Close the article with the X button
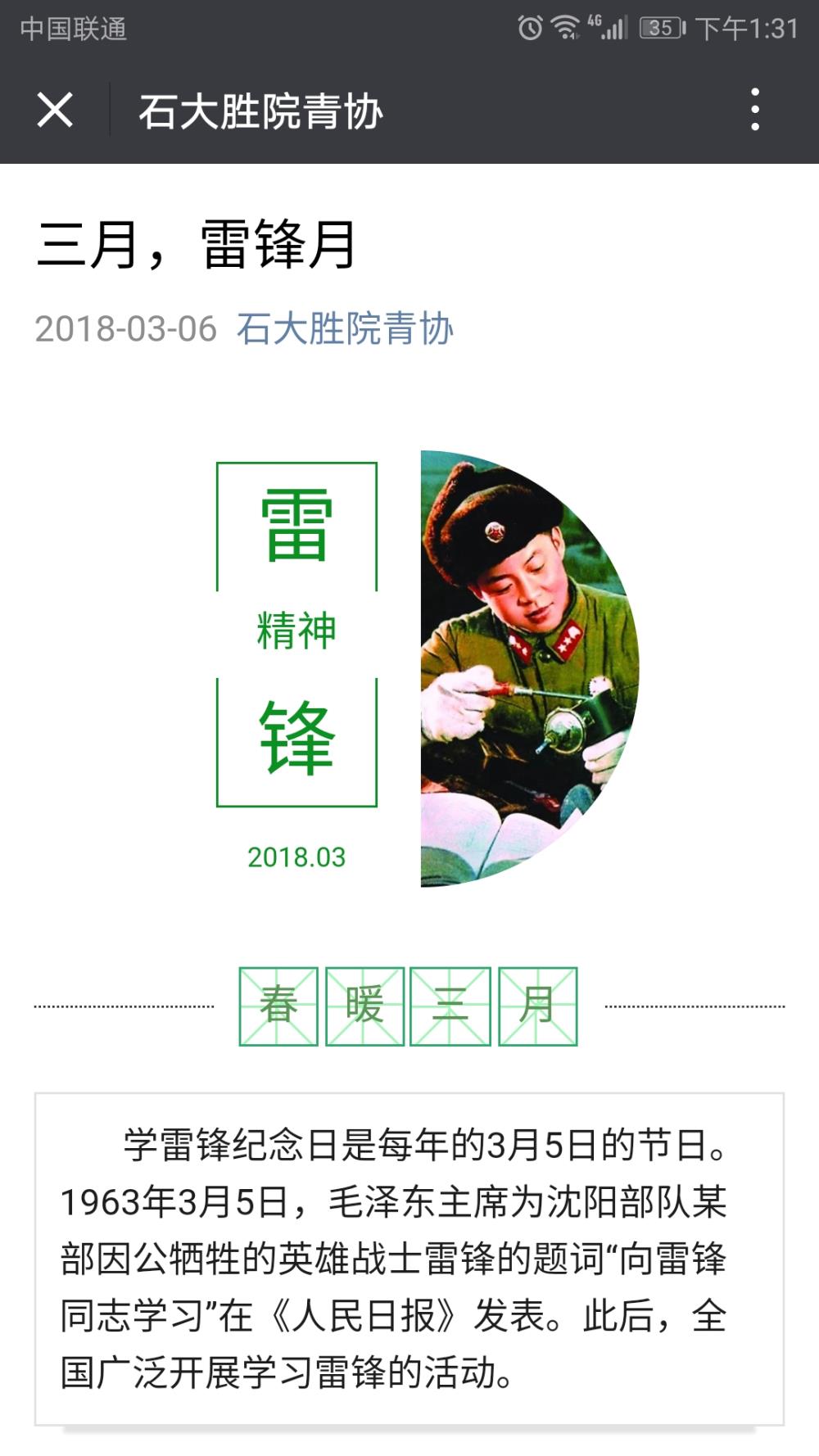 click(x=55, y=110)
